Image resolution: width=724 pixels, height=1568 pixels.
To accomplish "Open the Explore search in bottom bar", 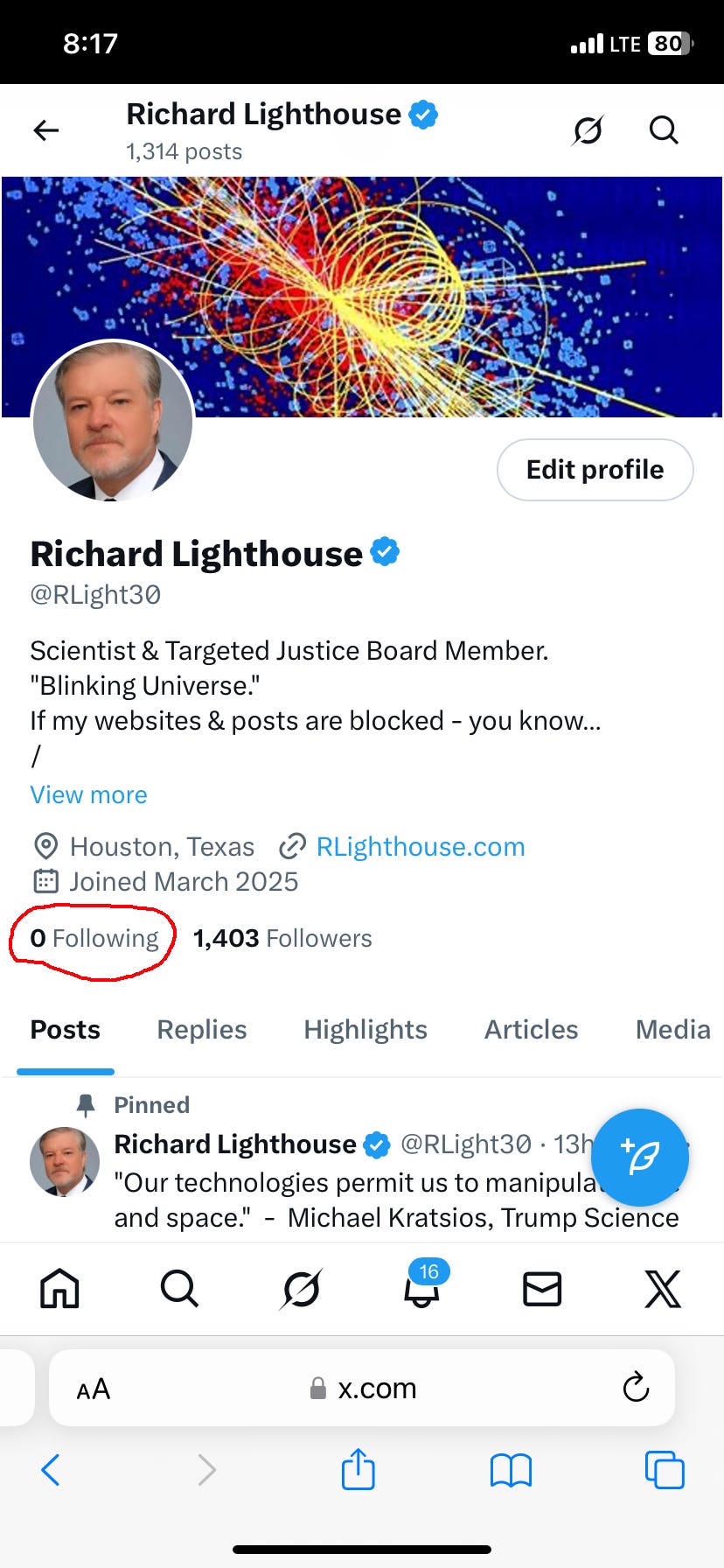I will click(x=180, y=1289).
